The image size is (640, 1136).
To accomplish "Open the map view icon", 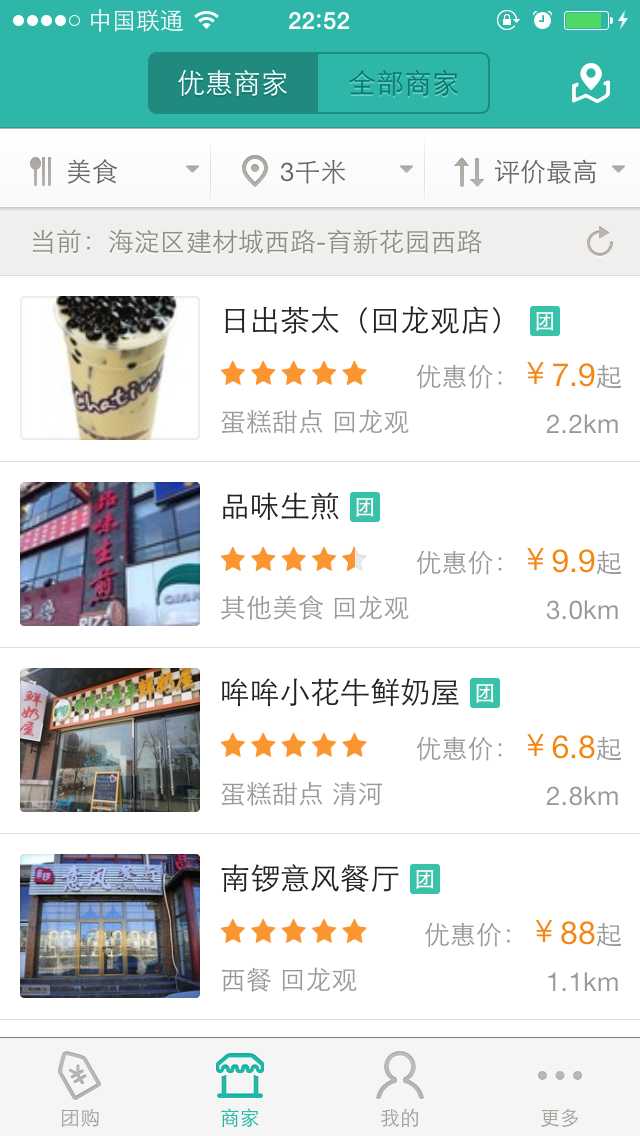I will click(590, 83).
